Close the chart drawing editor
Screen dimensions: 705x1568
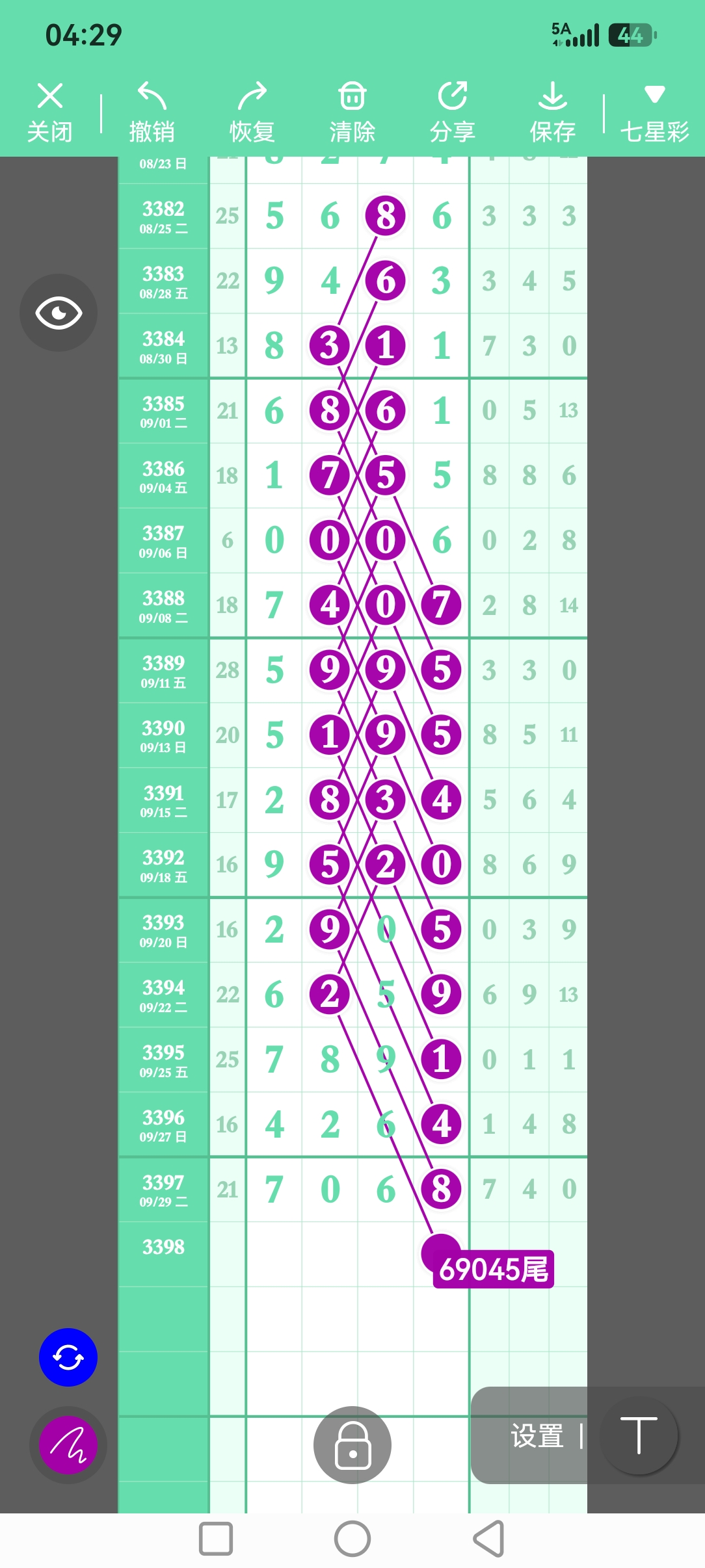pyautogui.click(x=49, y=112)
